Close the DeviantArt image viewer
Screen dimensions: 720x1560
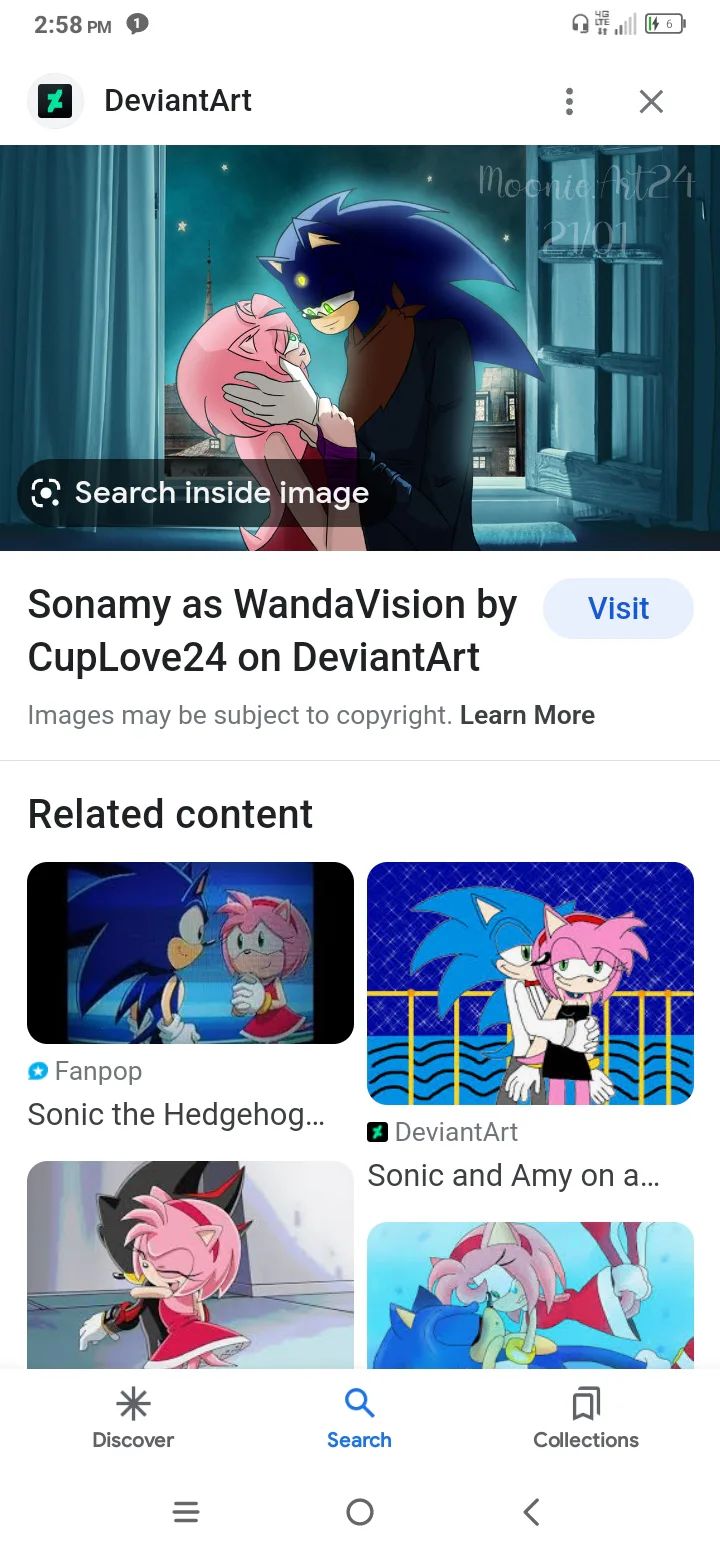tap(651, 101)
